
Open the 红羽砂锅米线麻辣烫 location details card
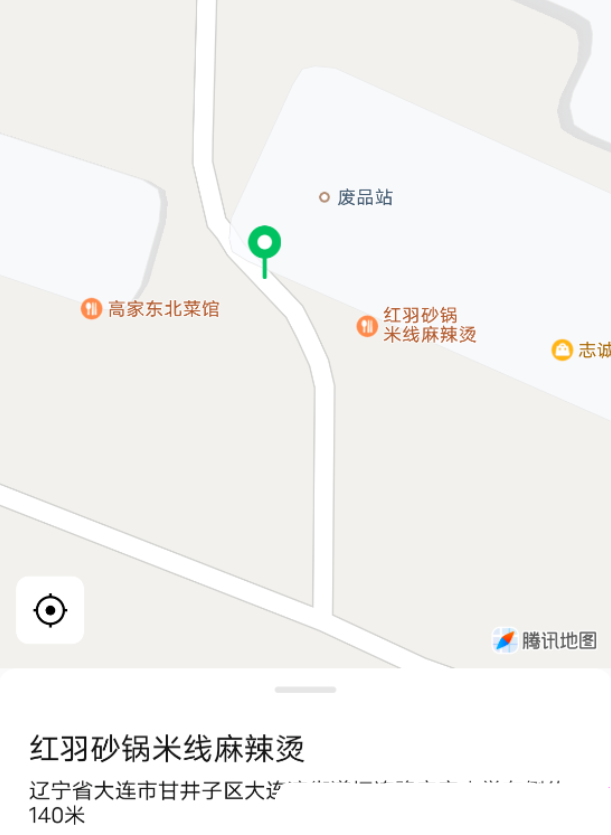click(x=168, y=749)
